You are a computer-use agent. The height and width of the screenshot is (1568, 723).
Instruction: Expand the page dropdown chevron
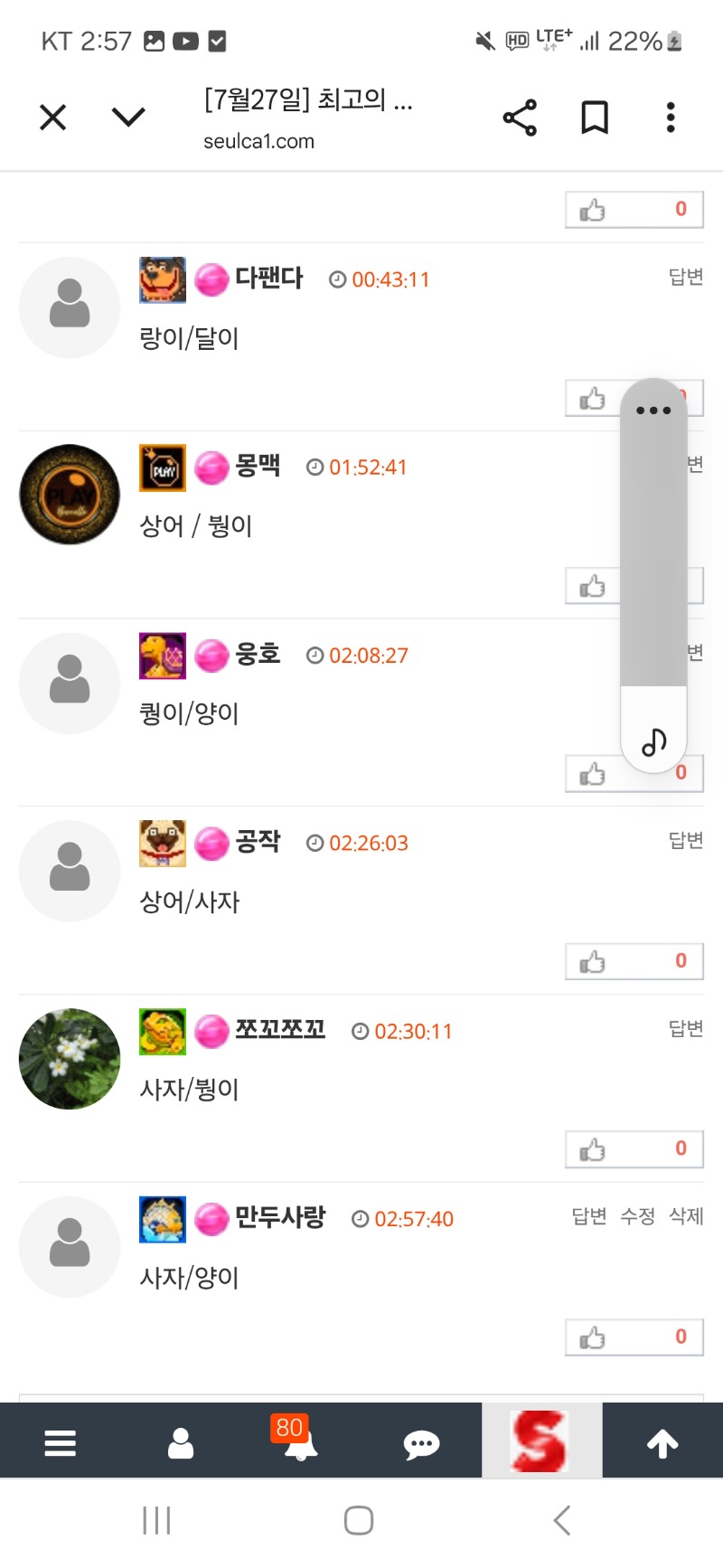click(128, 118)
